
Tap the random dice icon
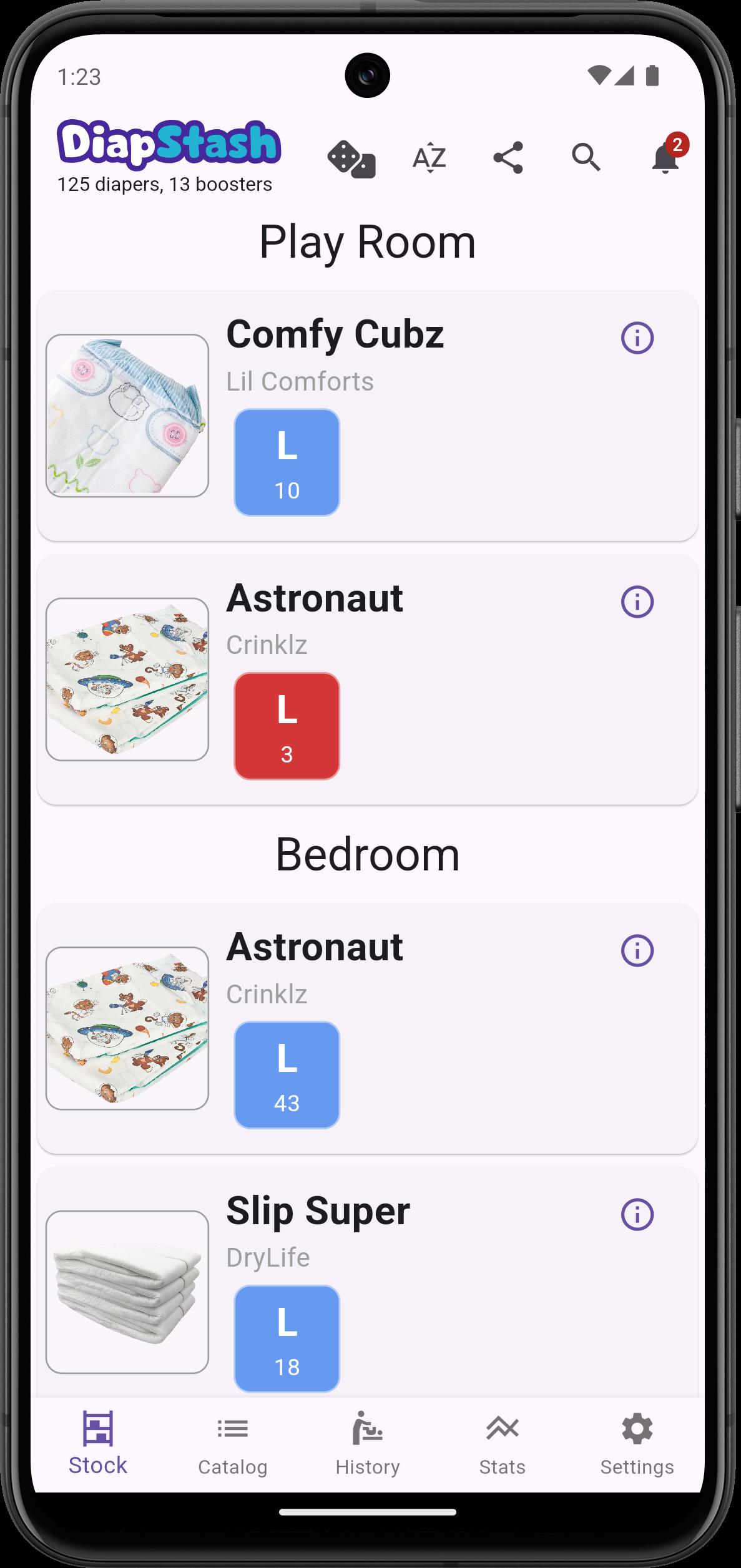[351, 159]
